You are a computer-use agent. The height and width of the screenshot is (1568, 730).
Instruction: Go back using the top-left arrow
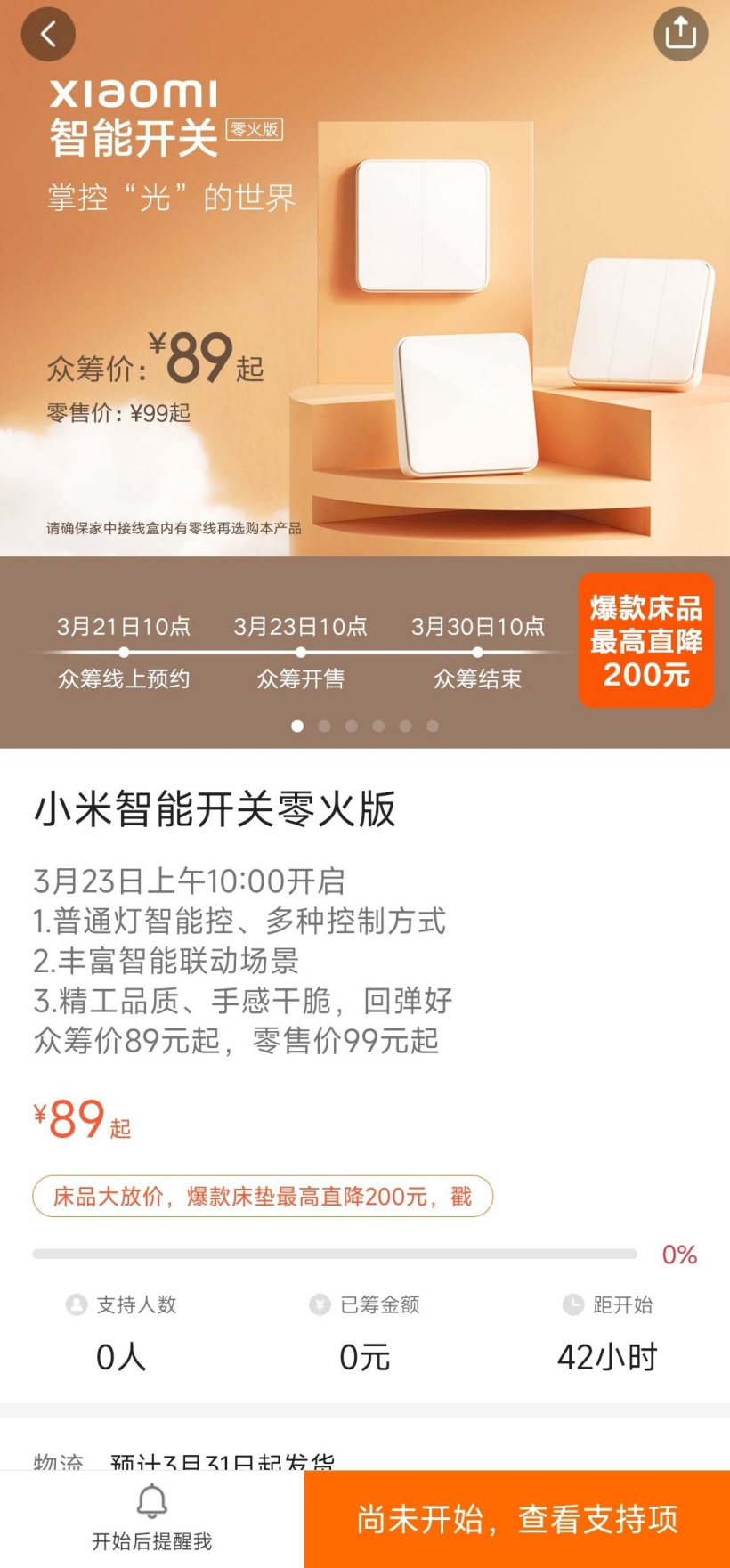click(48, 35)
